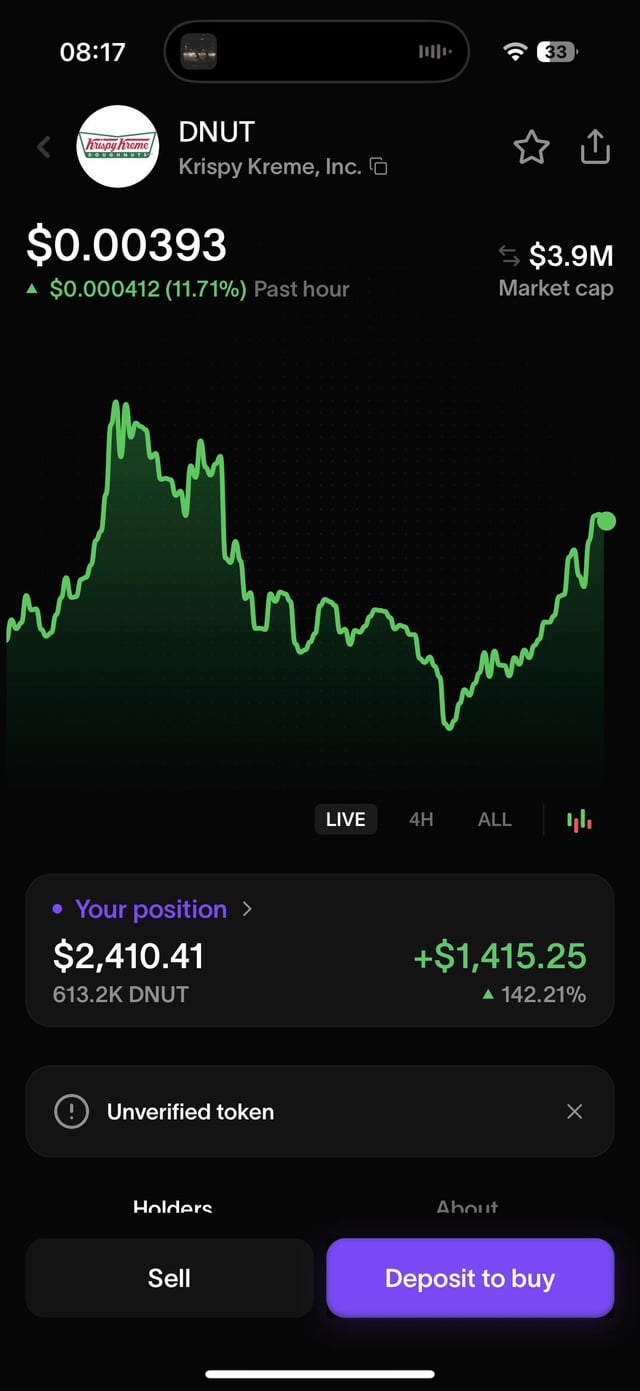Tap the Sell button
640x1391 pixels.
pyautogui.click(x=169, y=1278)
